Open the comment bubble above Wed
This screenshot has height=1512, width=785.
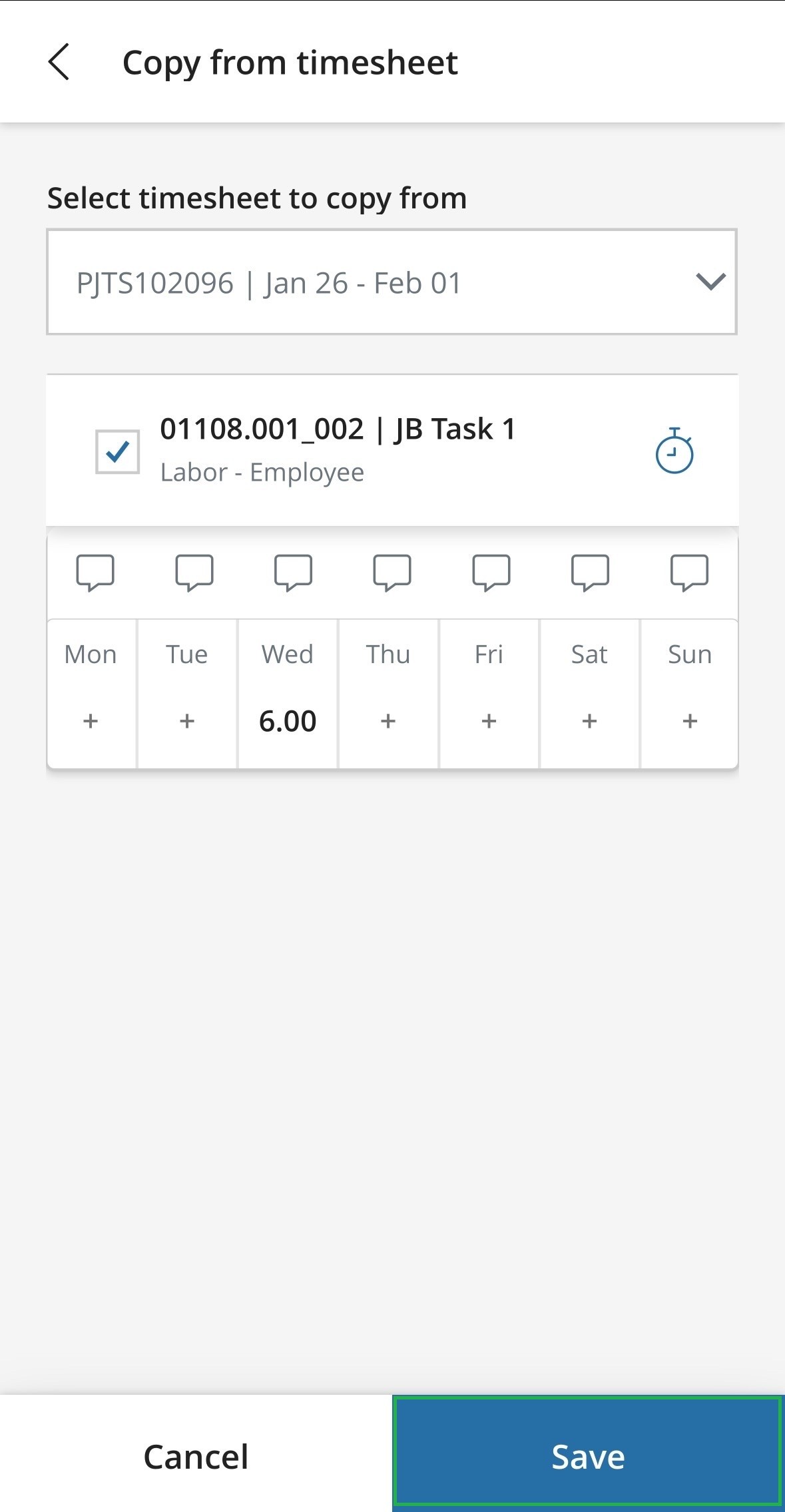pos(293,573)
